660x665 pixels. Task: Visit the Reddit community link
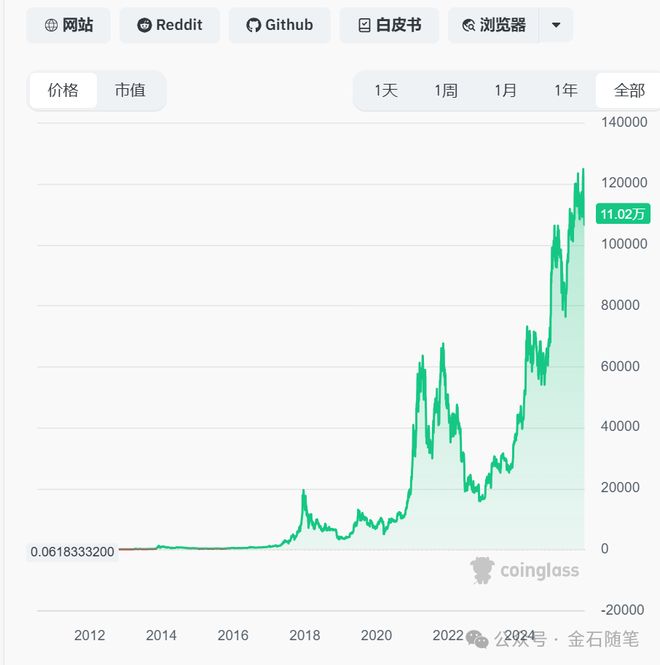[x=169, y=25]
